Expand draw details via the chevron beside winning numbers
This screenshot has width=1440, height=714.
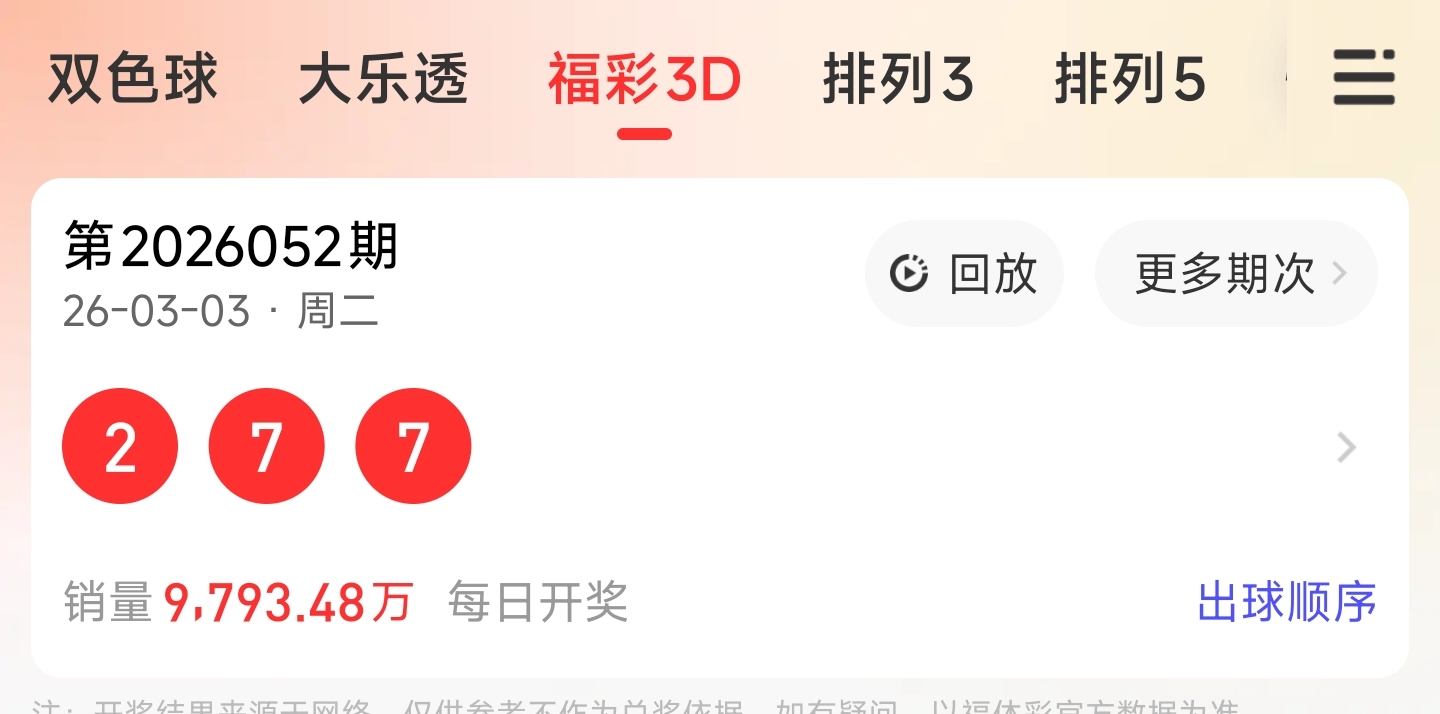click(1346, 447)
